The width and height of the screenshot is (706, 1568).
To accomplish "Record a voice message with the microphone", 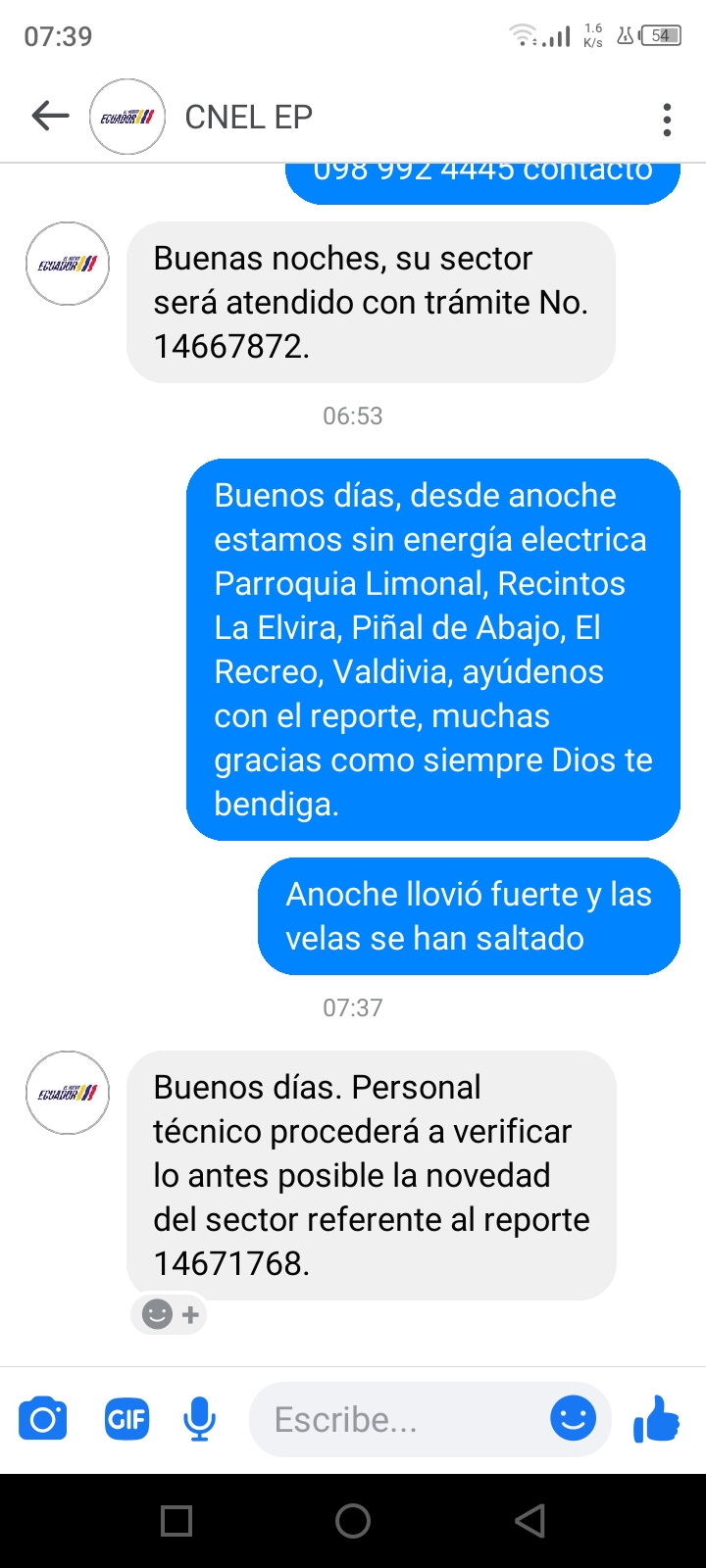I will click(x=200, y=1419).
